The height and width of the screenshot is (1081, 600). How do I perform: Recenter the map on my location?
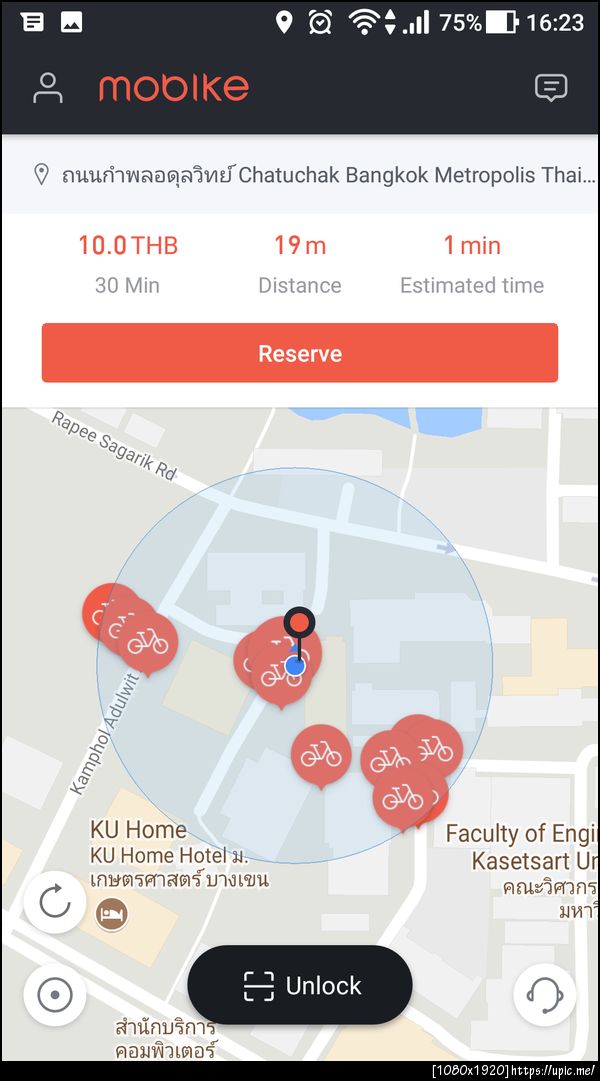(54, 995)
